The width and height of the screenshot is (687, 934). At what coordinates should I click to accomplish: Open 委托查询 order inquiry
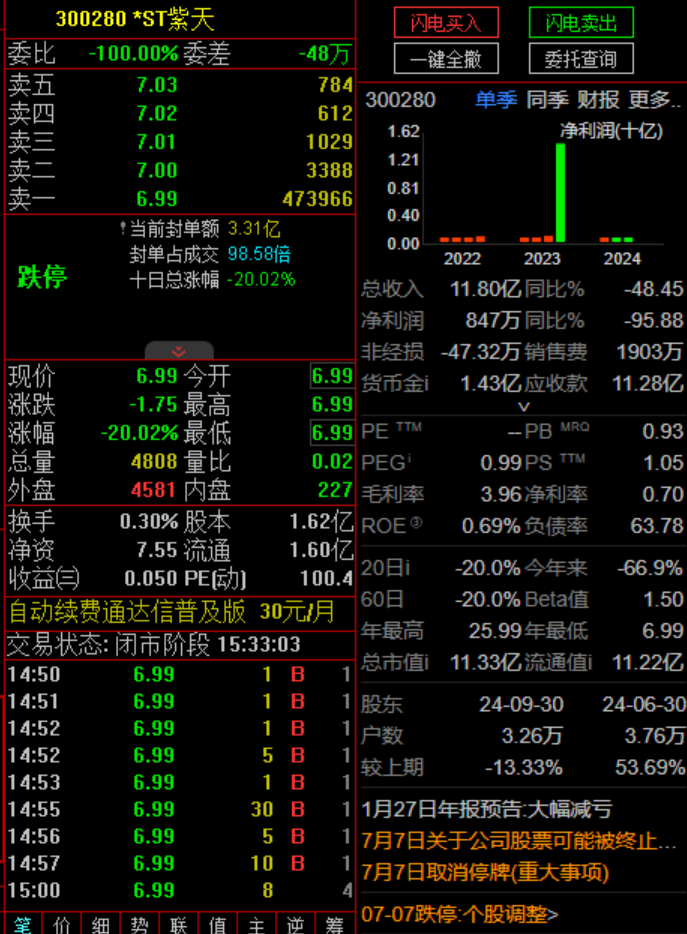(x=581, y=59)
